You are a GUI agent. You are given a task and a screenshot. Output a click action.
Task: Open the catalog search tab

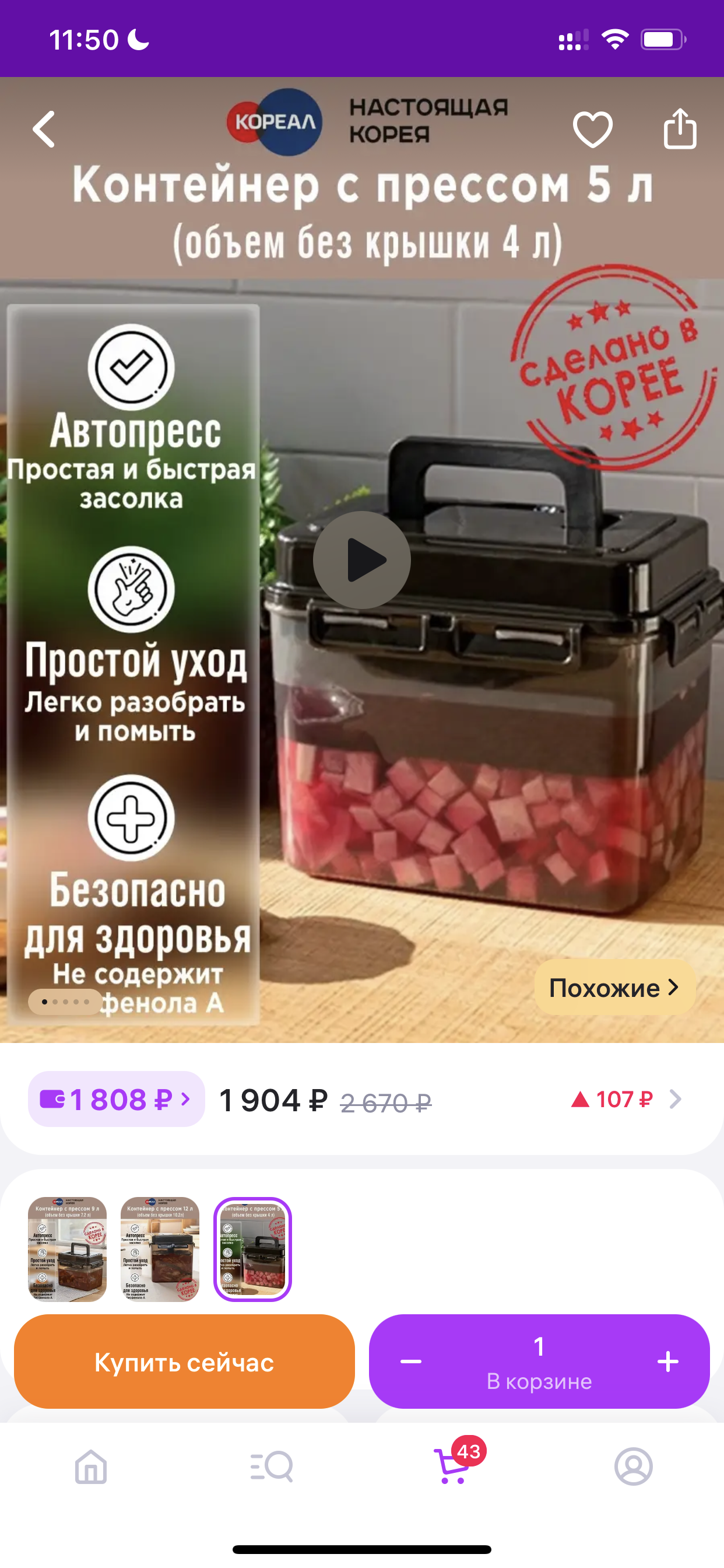pos(271,1466)
